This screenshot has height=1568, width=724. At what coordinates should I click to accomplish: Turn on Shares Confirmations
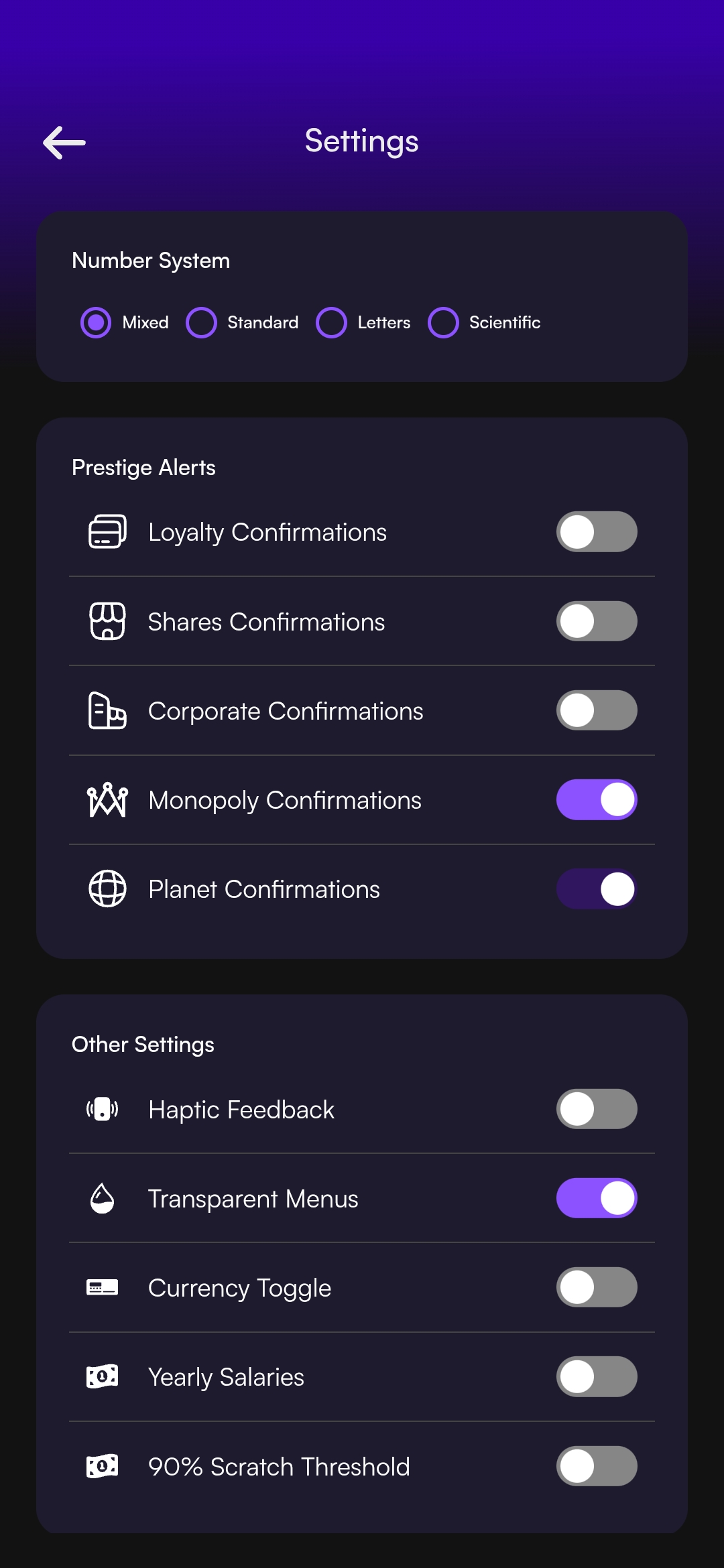(597, 621)
